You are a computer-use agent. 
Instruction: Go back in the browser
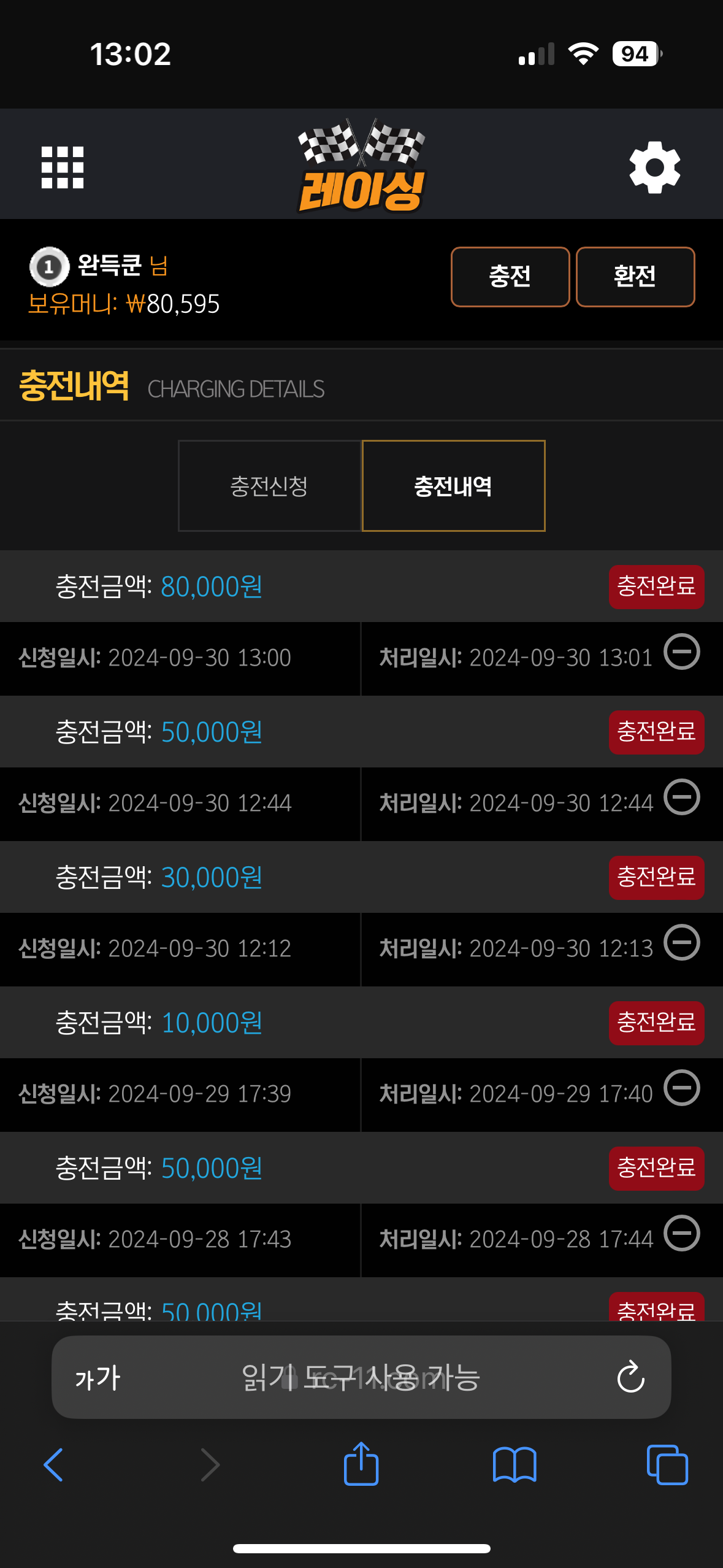(x=53, y=1465)
